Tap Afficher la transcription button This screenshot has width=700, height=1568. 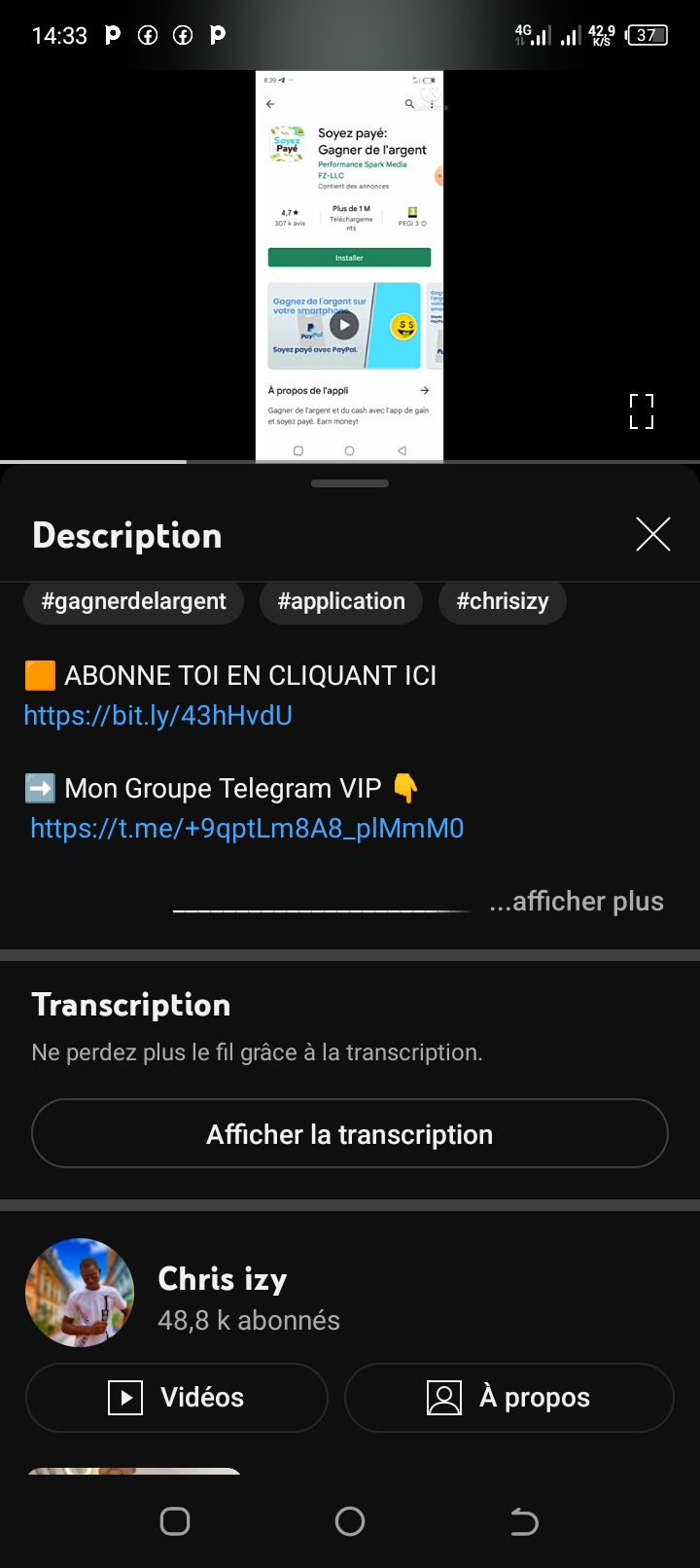350,1134
